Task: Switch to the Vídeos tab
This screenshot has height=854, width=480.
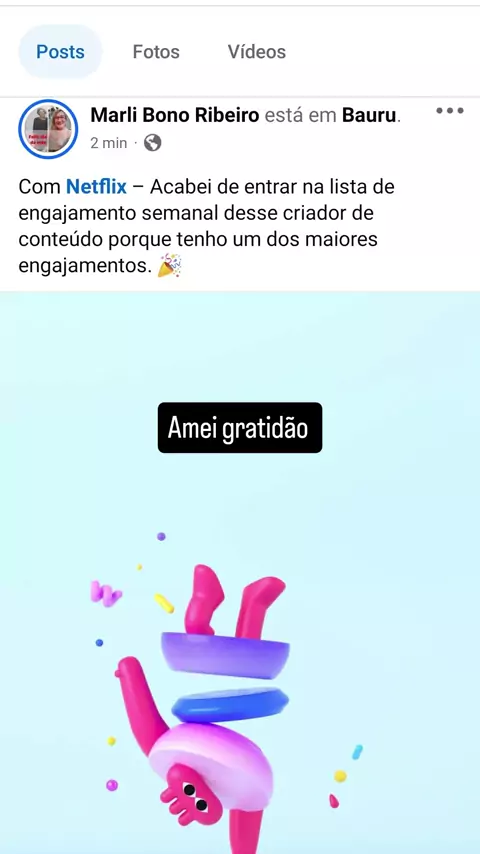Action: coord(257,52)
